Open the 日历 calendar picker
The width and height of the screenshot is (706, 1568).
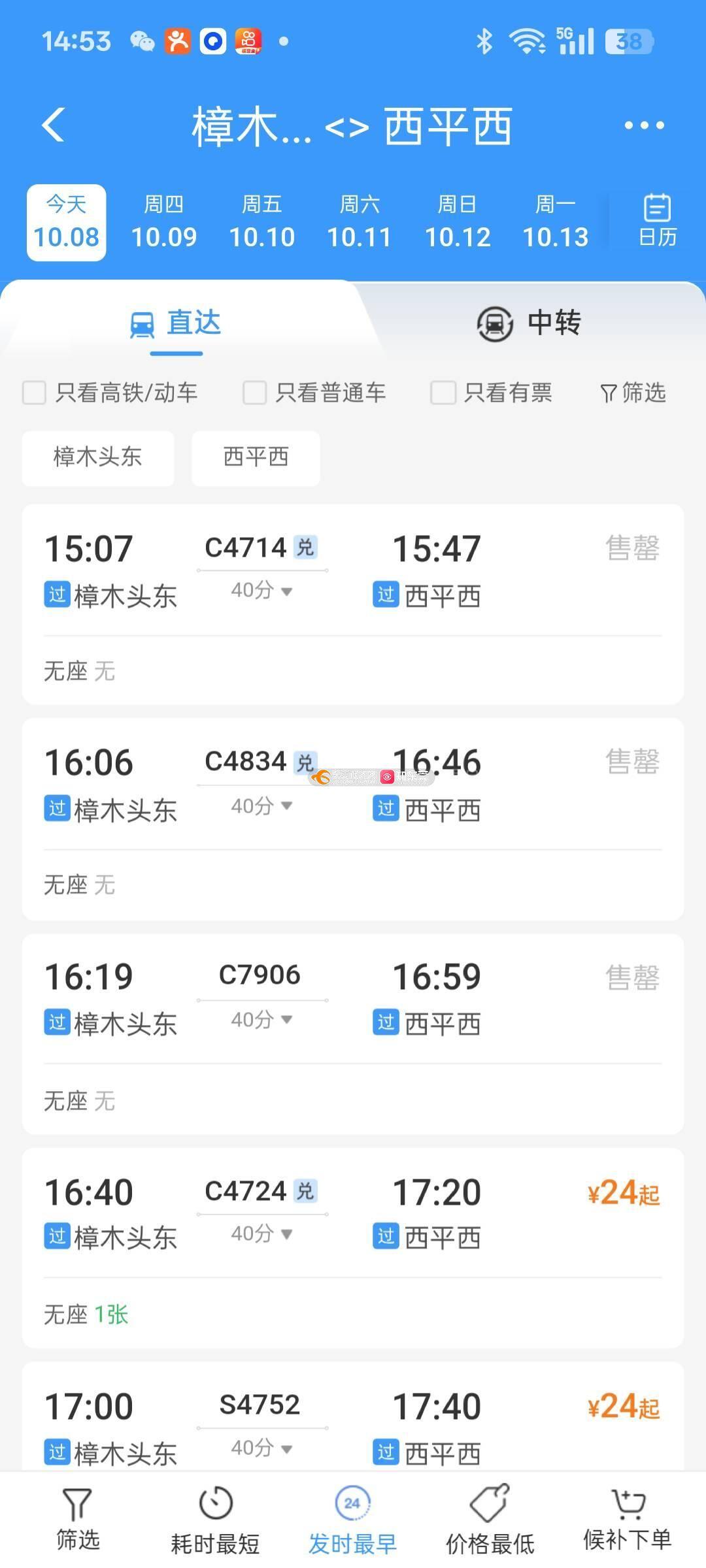click(x=657, y=221)
